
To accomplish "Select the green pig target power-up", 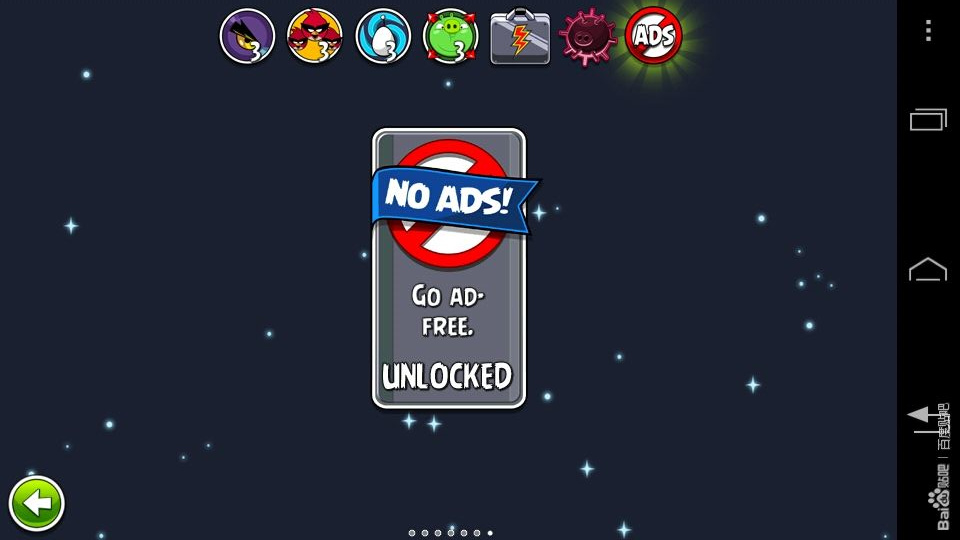I will coord(451,36).
